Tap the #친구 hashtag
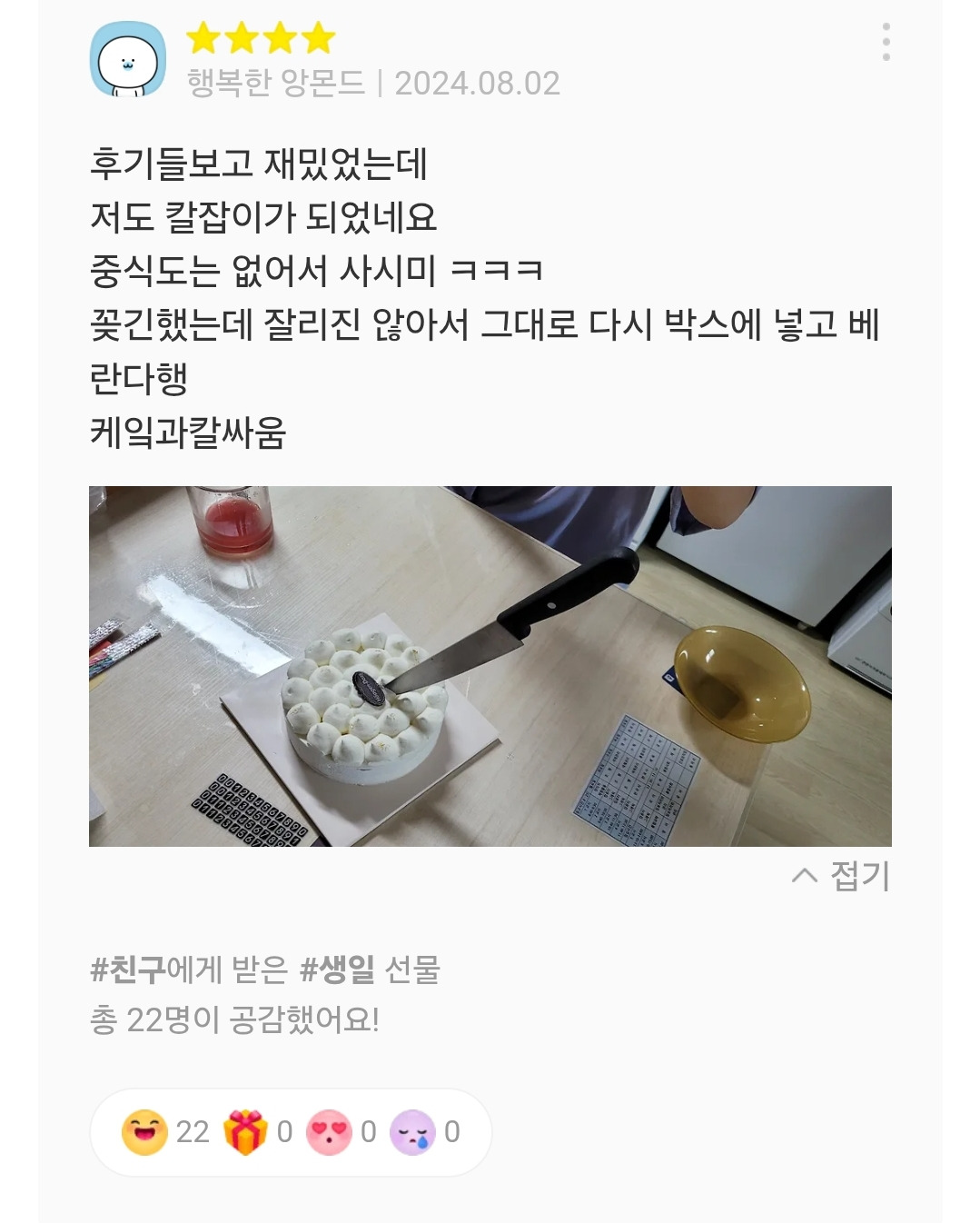Viewport: 980px width, 1223px height. pyautogui.click(x=128, y=970)
